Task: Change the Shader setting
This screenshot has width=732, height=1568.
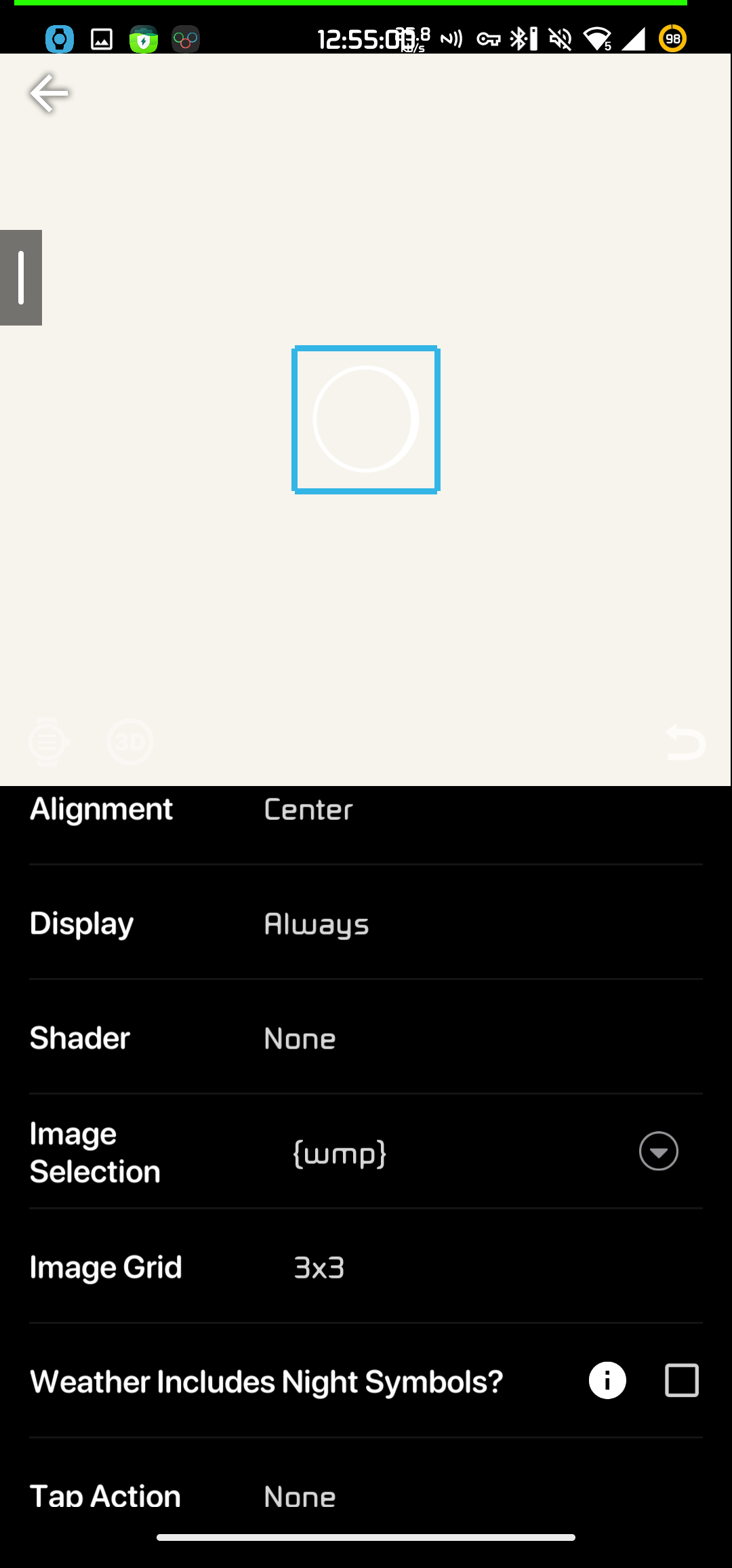Action: [x=300, y=1038]
